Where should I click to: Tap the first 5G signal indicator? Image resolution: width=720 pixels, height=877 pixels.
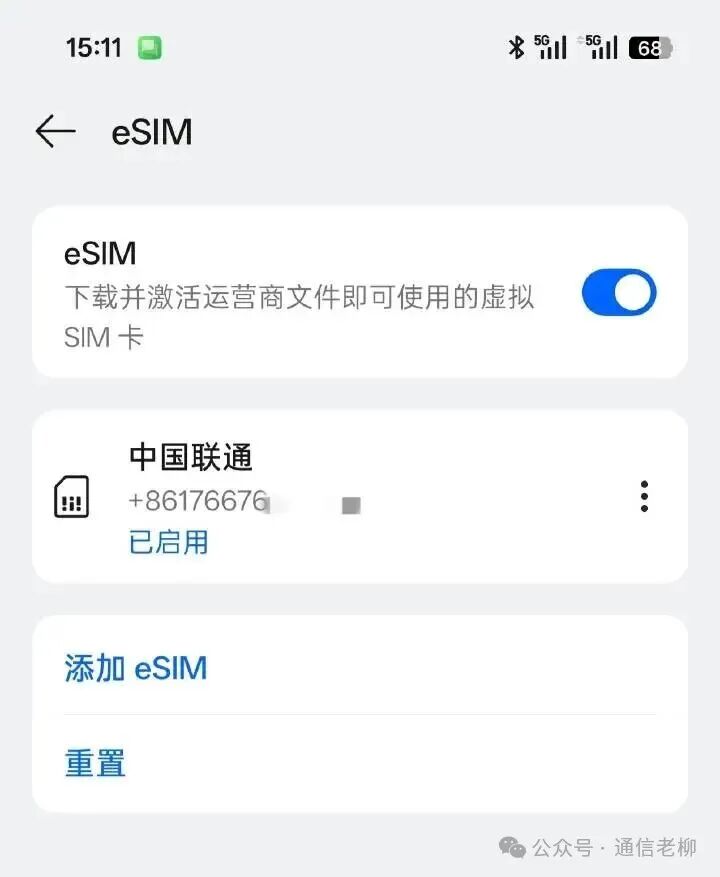point(548,46)
